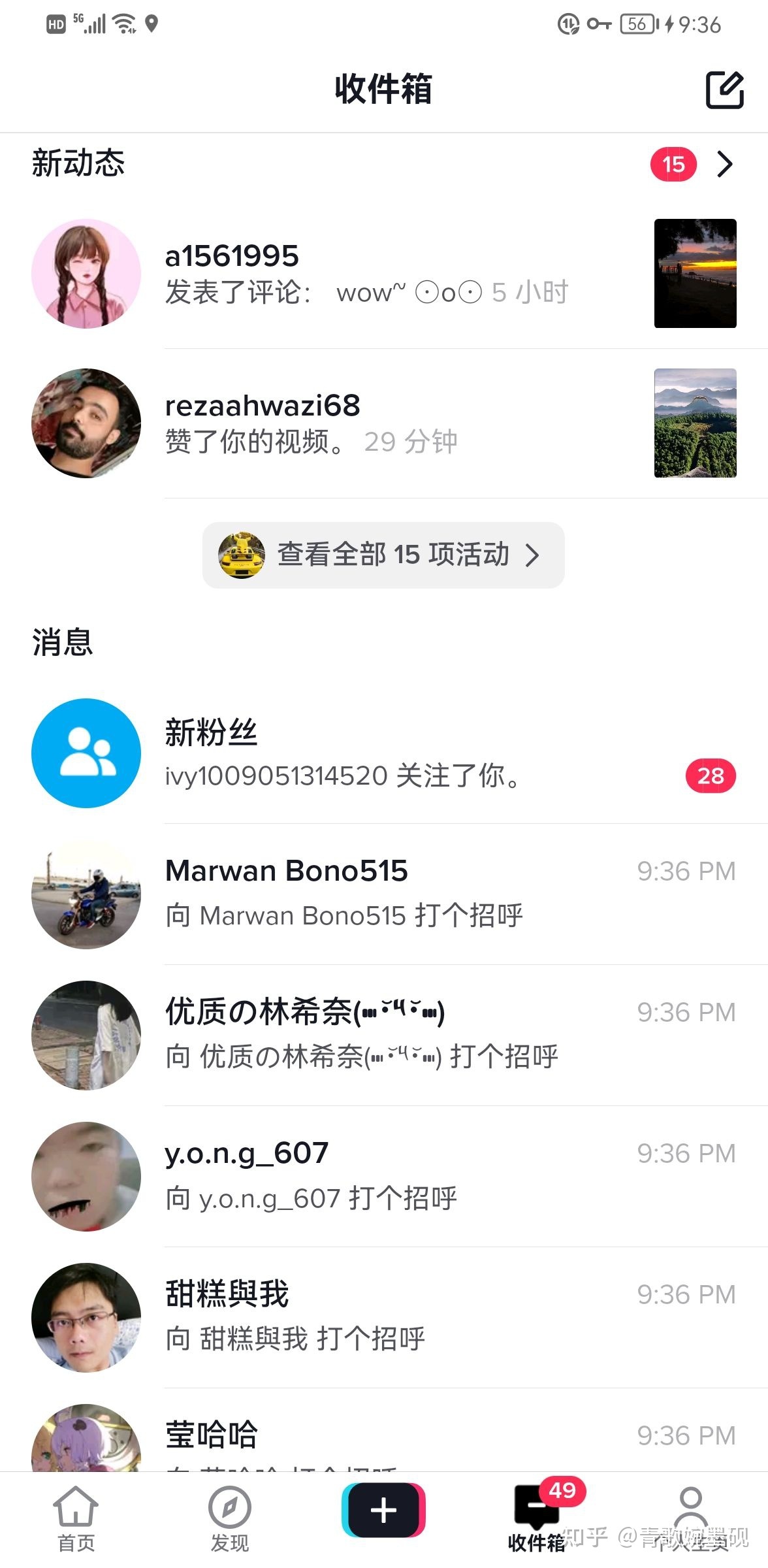Tap the plus button to create a video

coord(383,1510)
